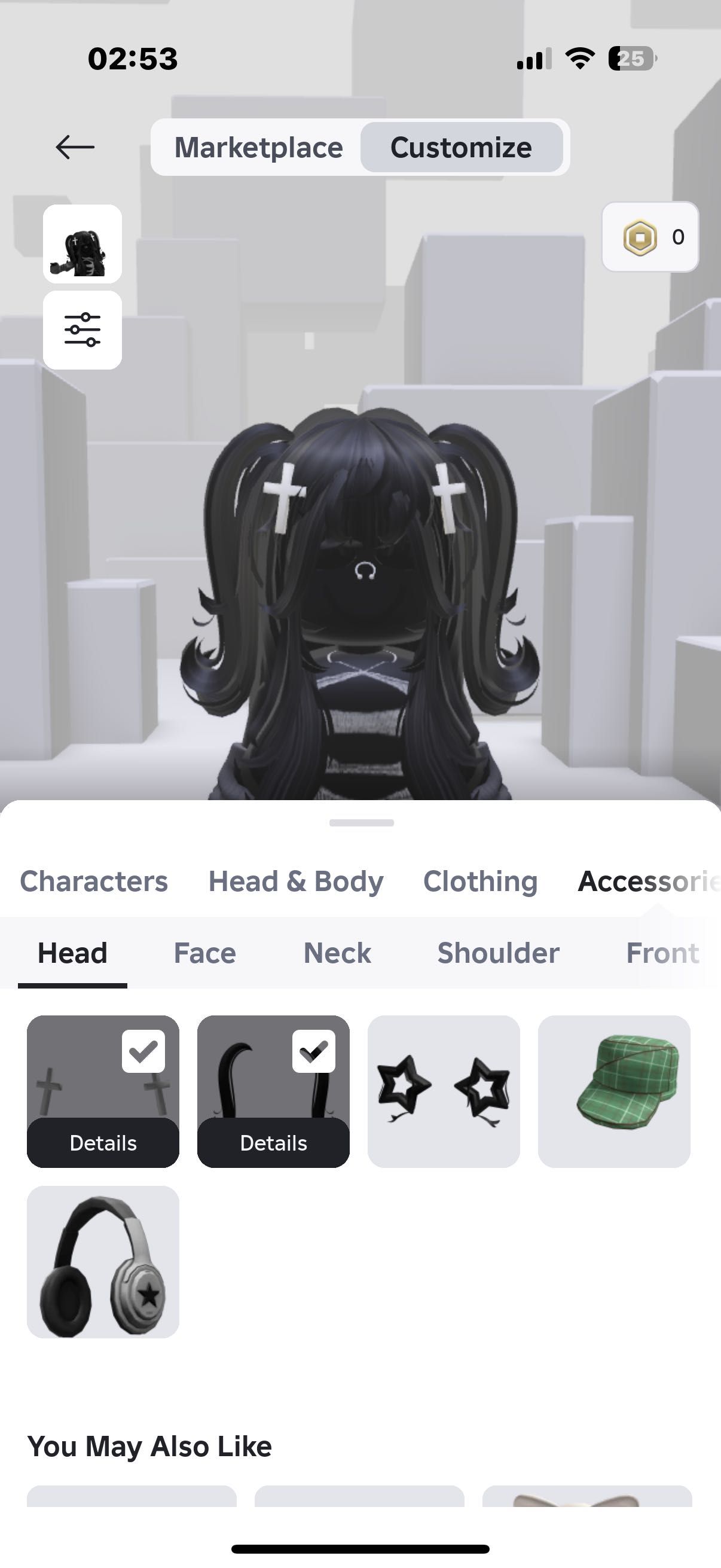Screen dimensions: 721x1568
Task: Unequip the cross hair clips item
Action: click(143, 1051)
